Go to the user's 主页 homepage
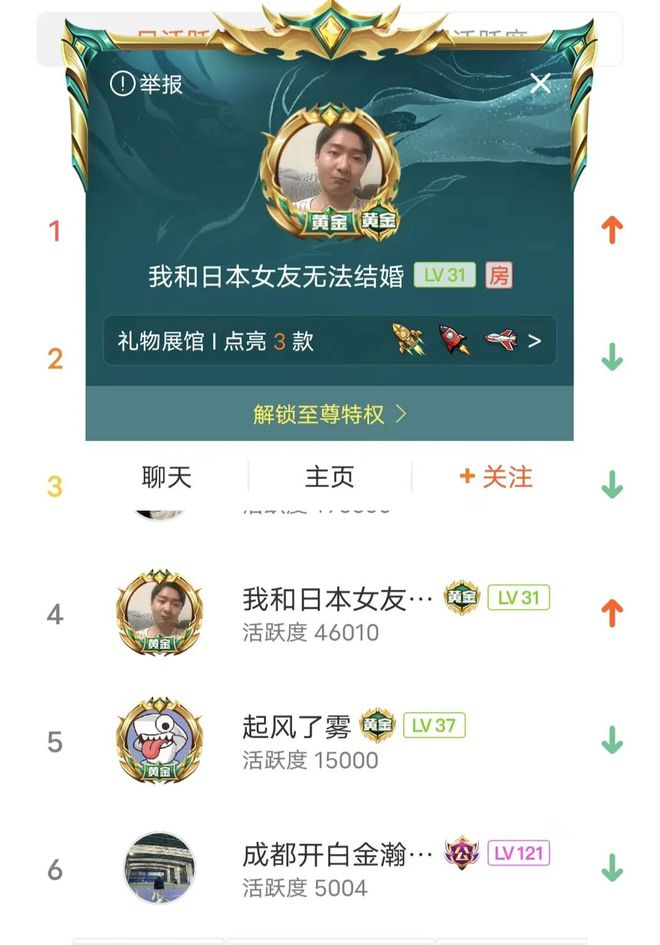This screenshot has width=660, height=945. (x=329, y=477)
